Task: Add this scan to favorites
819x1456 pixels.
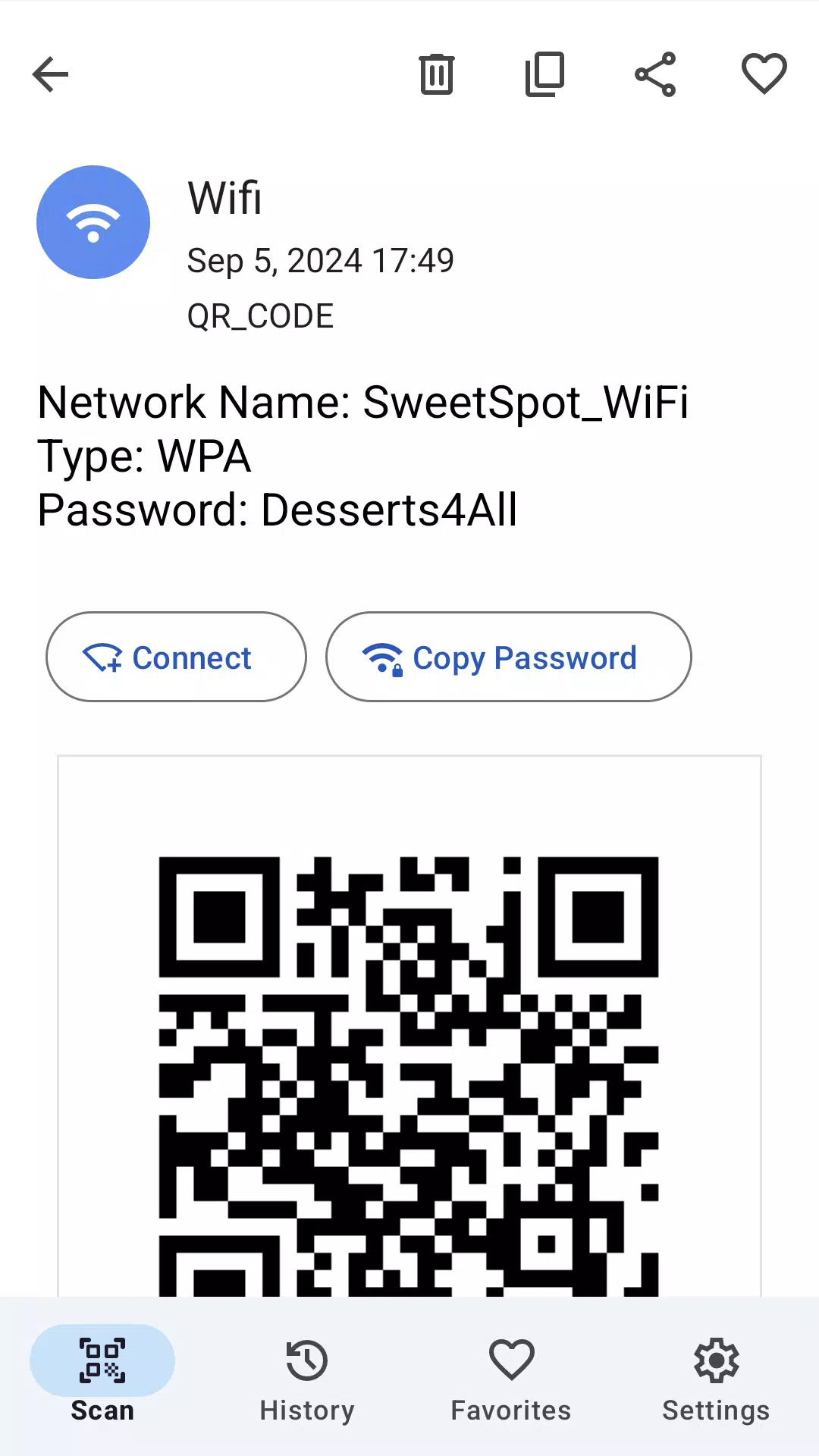Action: (764, 74)
